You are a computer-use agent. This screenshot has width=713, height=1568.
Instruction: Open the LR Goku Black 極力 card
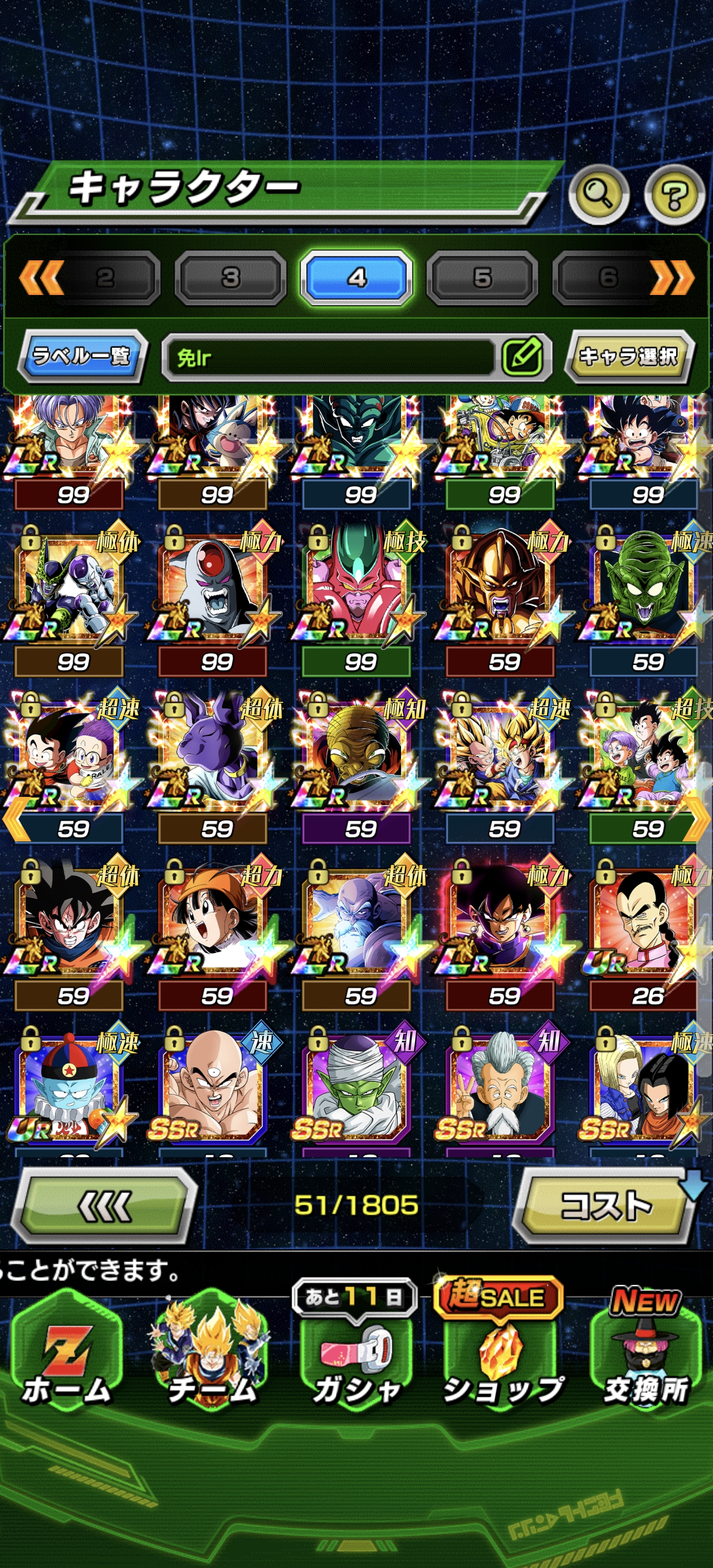[x=500, y=925]
